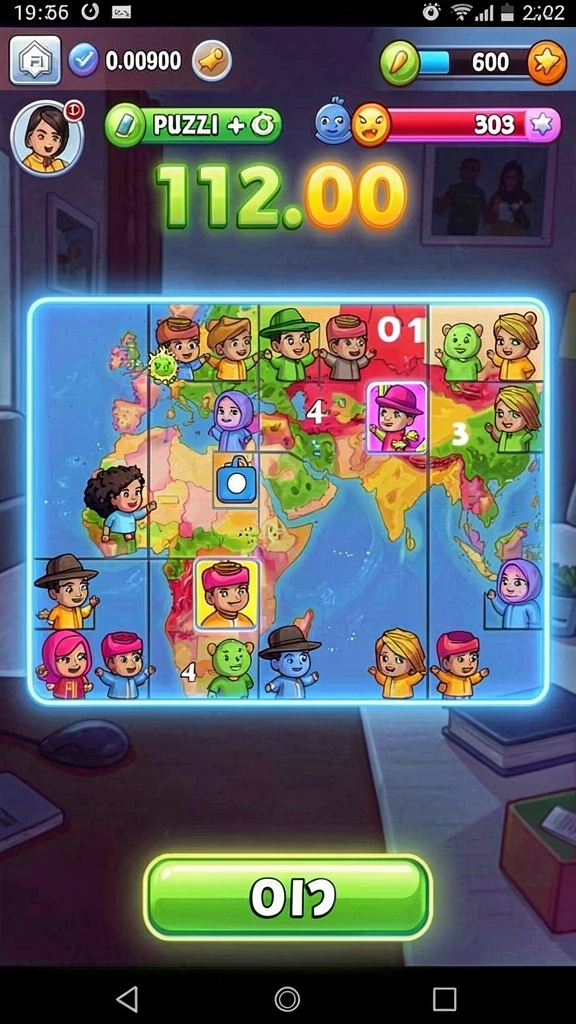Tap the orange star coin button
The height and width of the screenshot is (1024, 576).
point(547,63)
